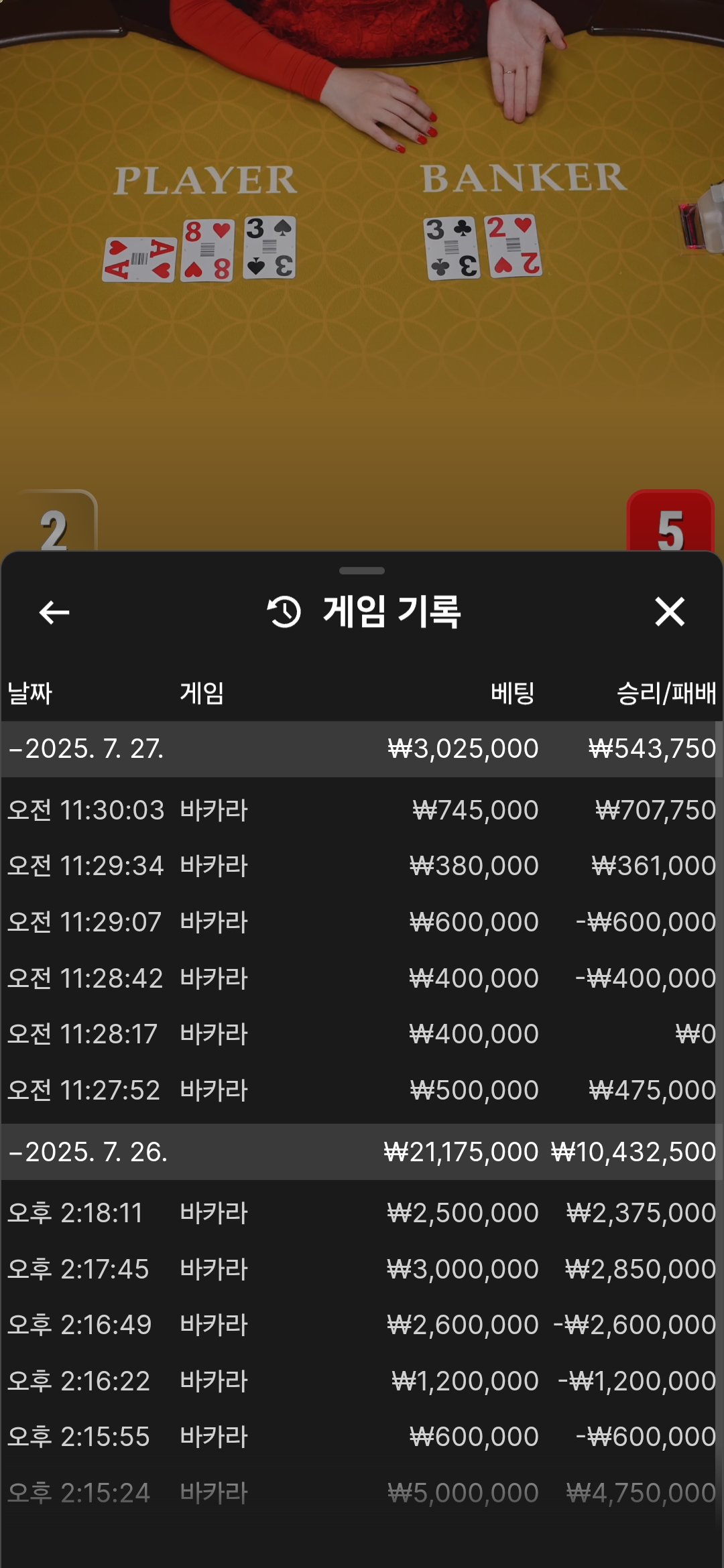Open the 오전 11:30:03 바카라 record
724x1568 pixels.
pyautogui.click(x=362, y=810)
